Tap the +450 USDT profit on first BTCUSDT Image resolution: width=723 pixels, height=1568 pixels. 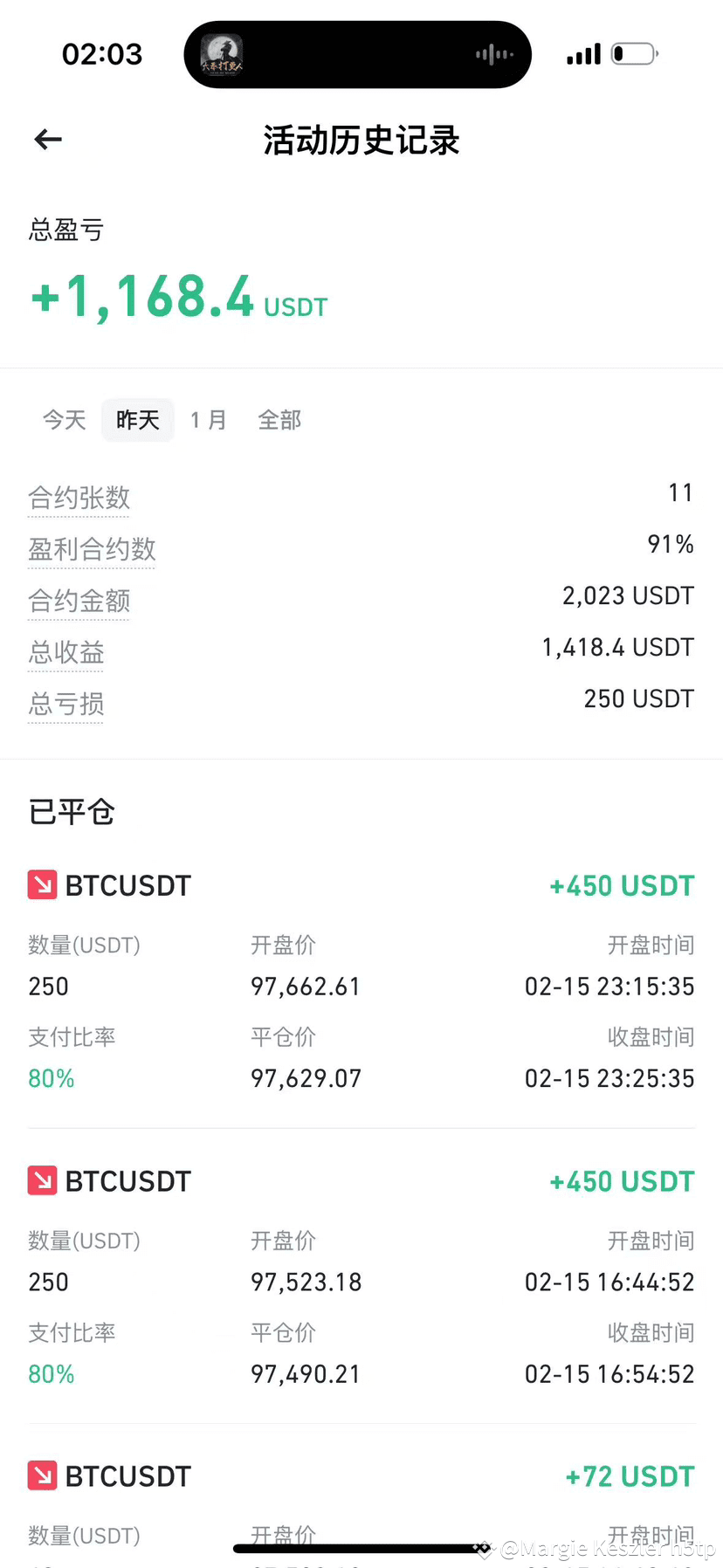point(621,884)
